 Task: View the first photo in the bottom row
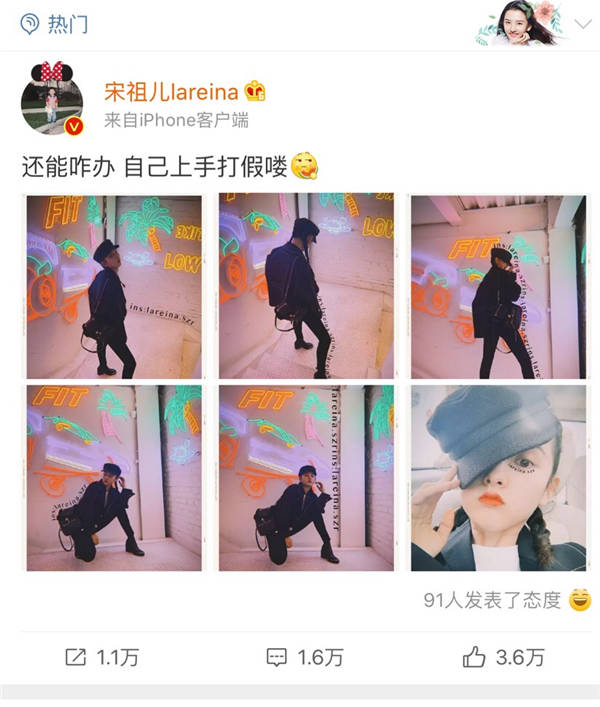(114, 478)
